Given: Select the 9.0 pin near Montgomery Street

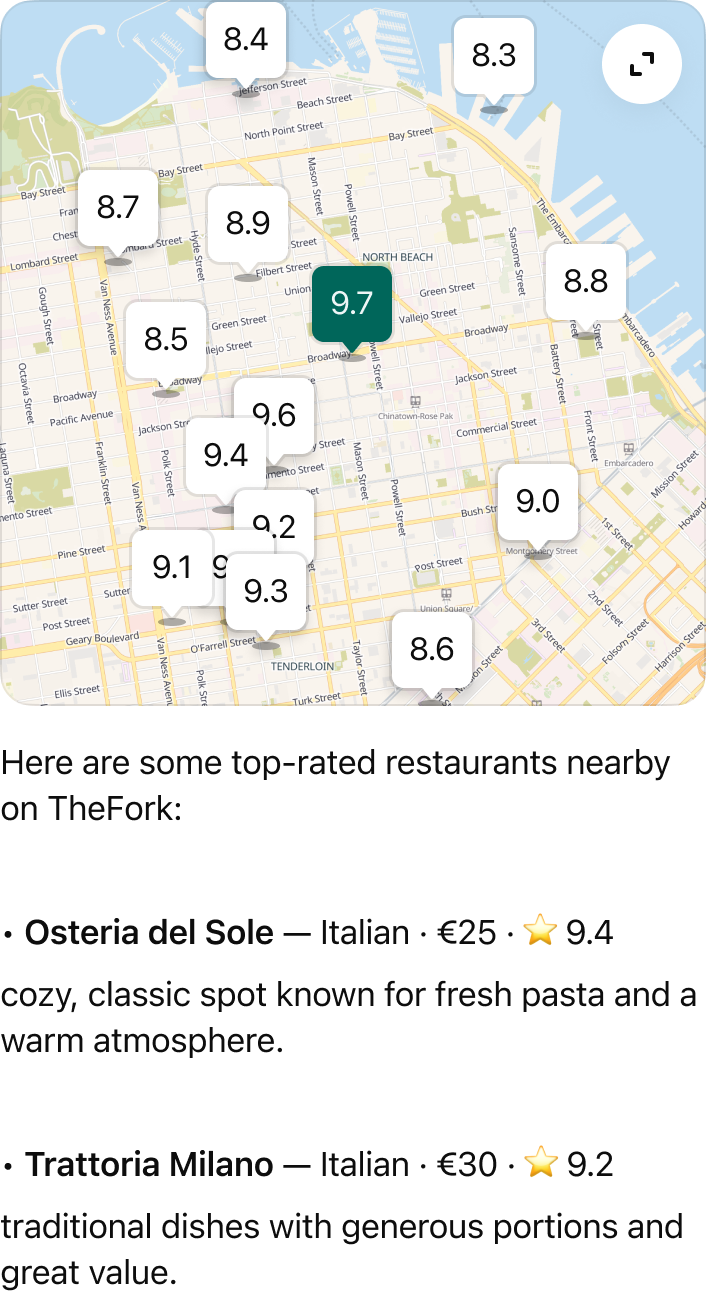Looking at the screenshot, I should tap(537, 500).
